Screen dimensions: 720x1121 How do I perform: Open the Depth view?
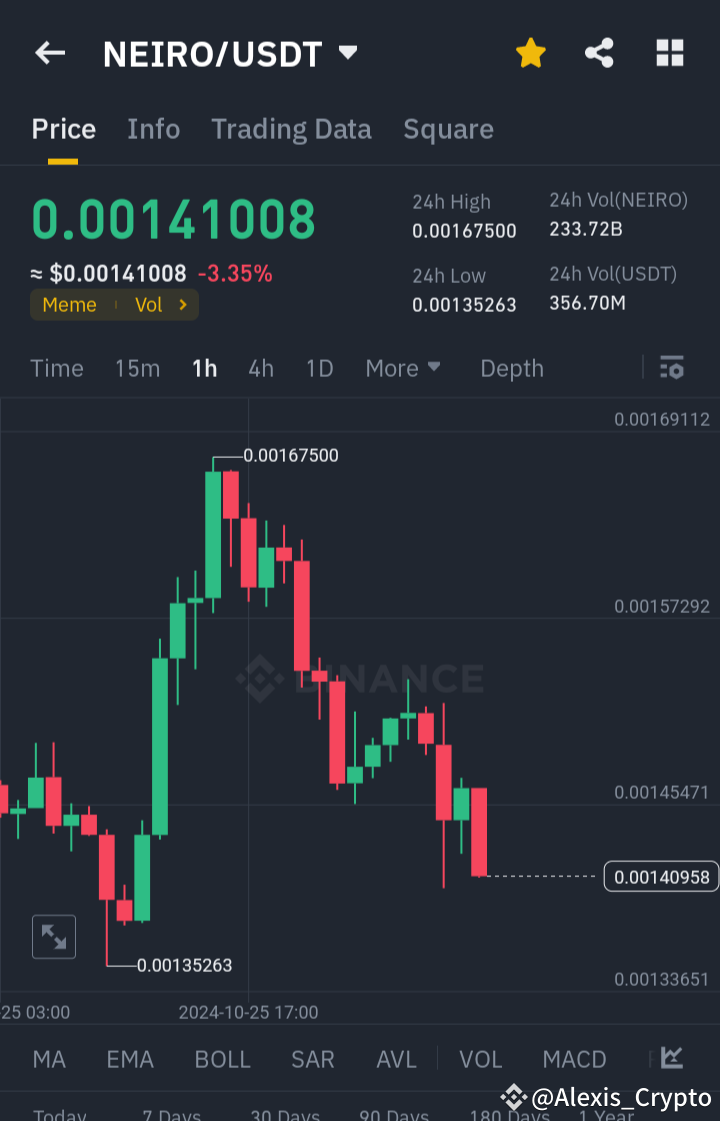511,368
